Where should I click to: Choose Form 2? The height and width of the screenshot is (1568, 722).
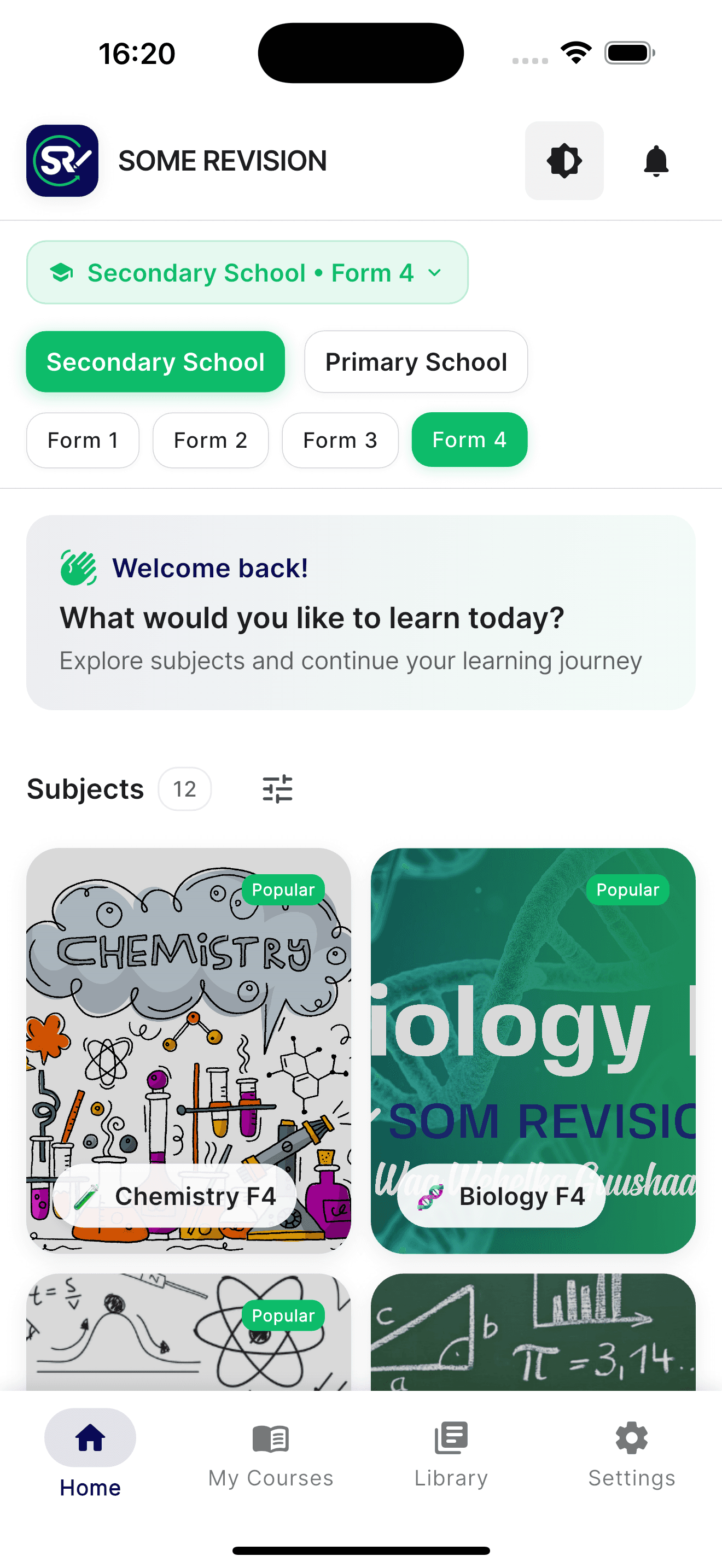click(x=210, y=440)
